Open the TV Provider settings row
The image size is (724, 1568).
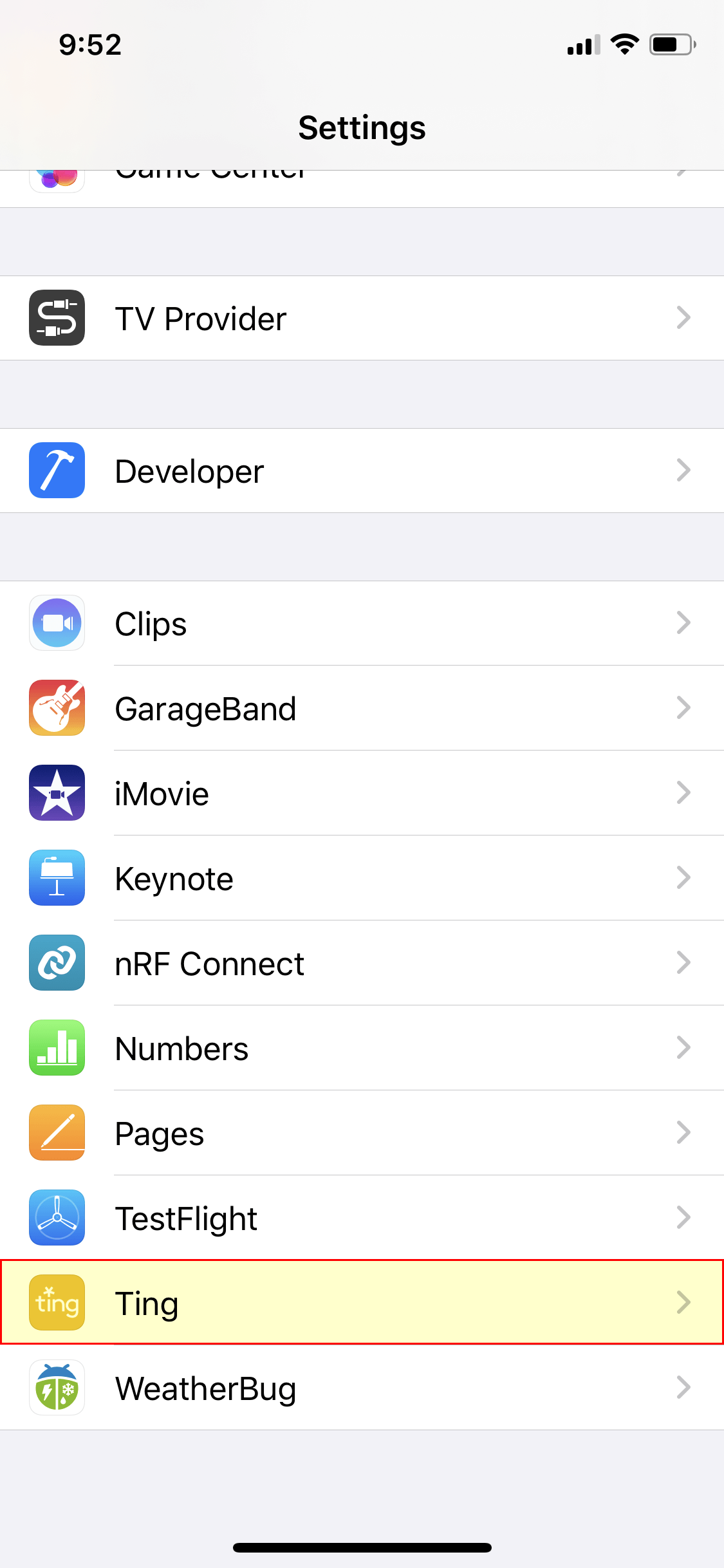[x=362, y=318]
